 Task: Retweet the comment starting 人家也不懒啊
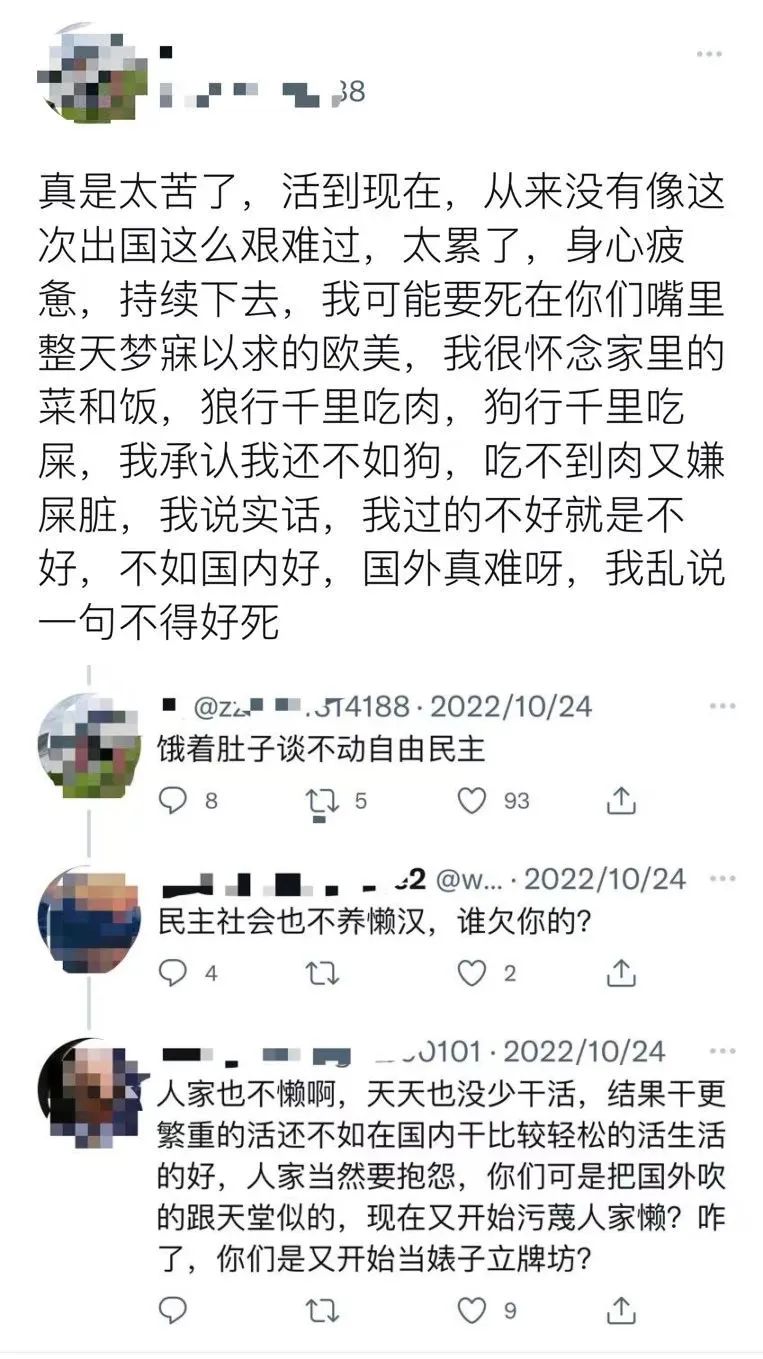pyautogui.click(x=322, y=1309)
